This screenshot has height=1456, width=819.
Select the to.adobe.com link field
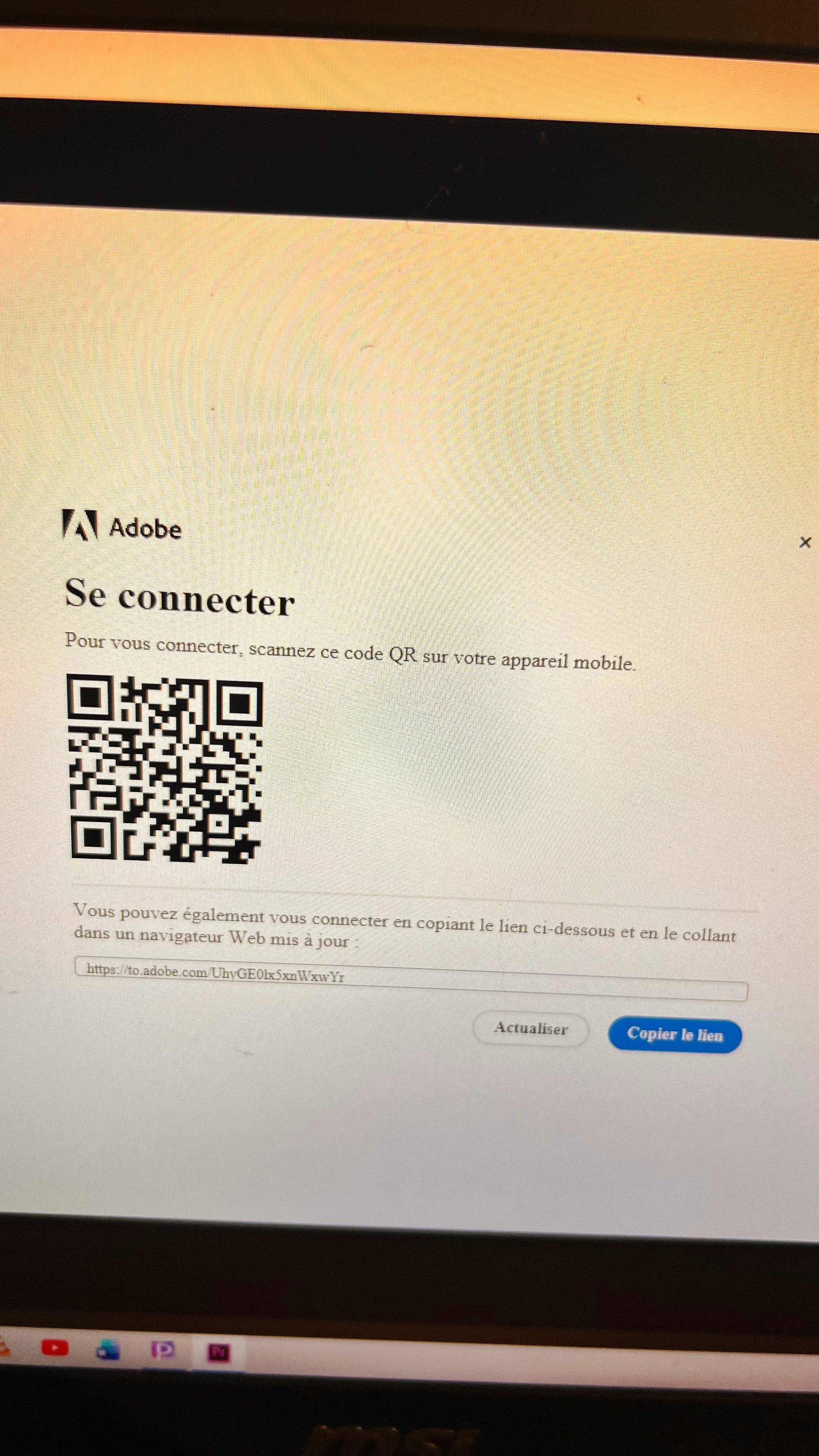point(411,978)
